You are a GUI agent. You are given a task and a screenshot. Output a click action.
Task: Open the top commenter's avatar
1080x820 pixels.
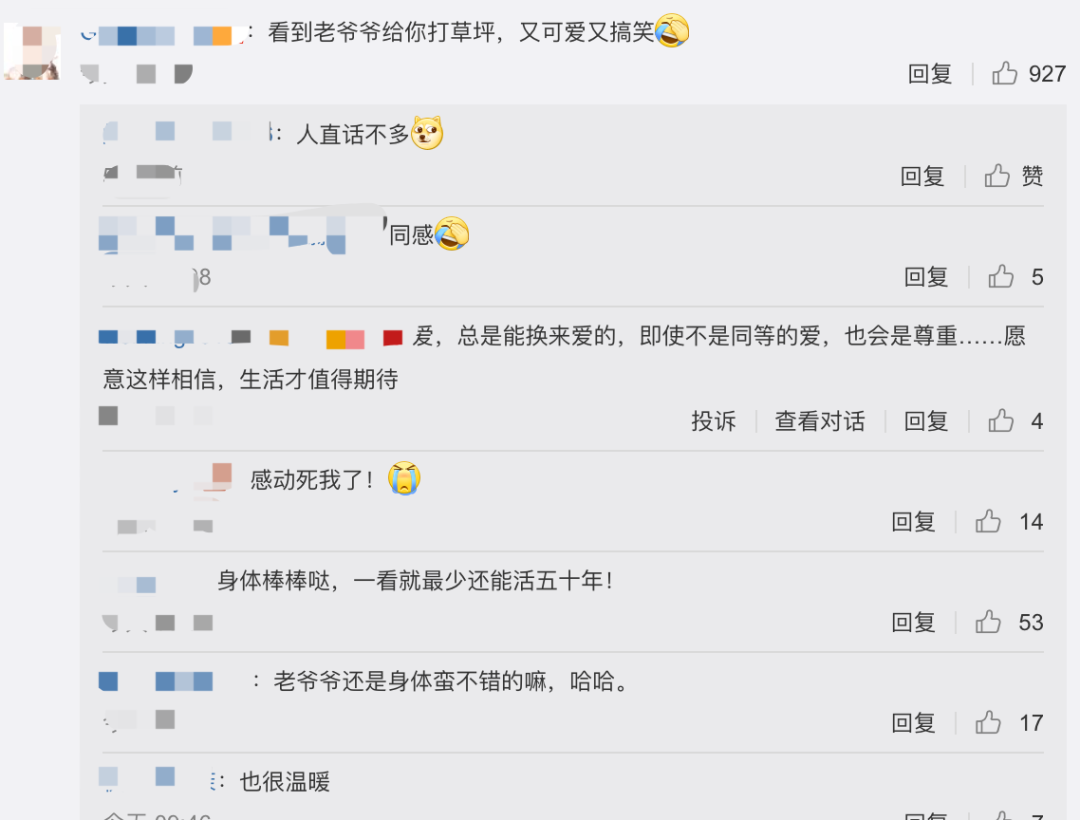point(32,52)
